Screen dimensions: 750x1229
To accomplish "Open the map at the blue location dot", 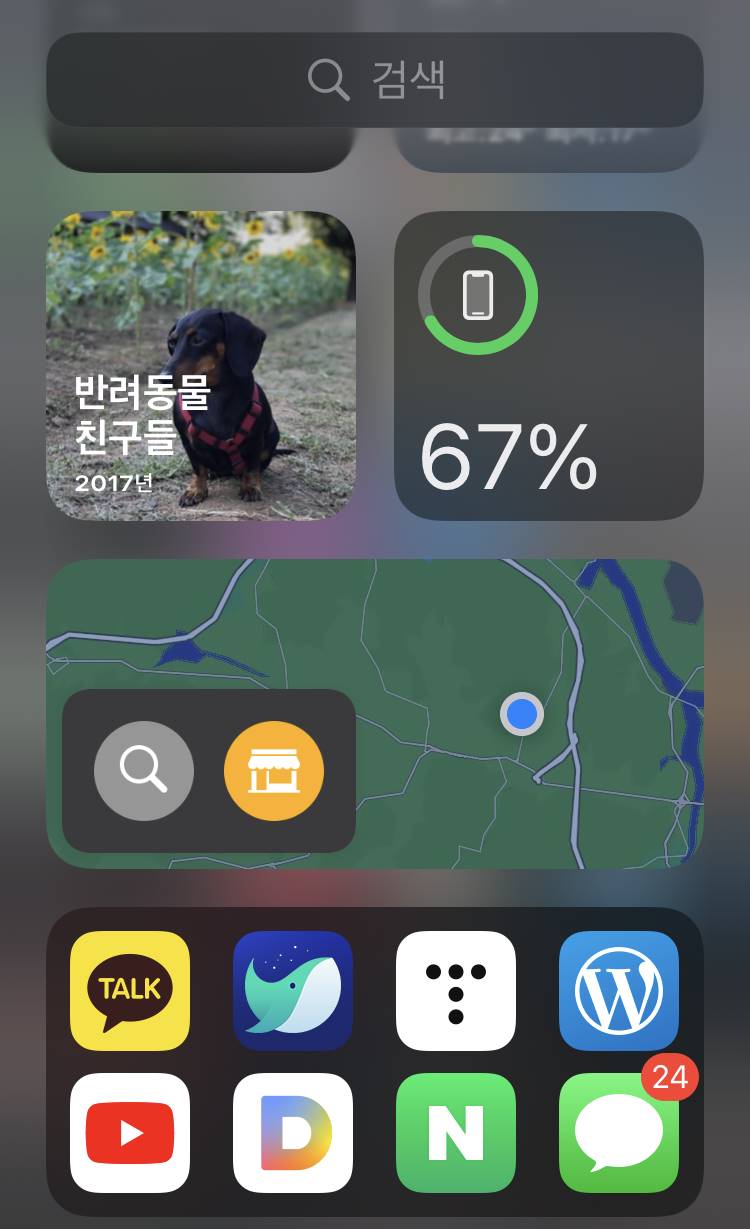I will (x=522, y=715).
